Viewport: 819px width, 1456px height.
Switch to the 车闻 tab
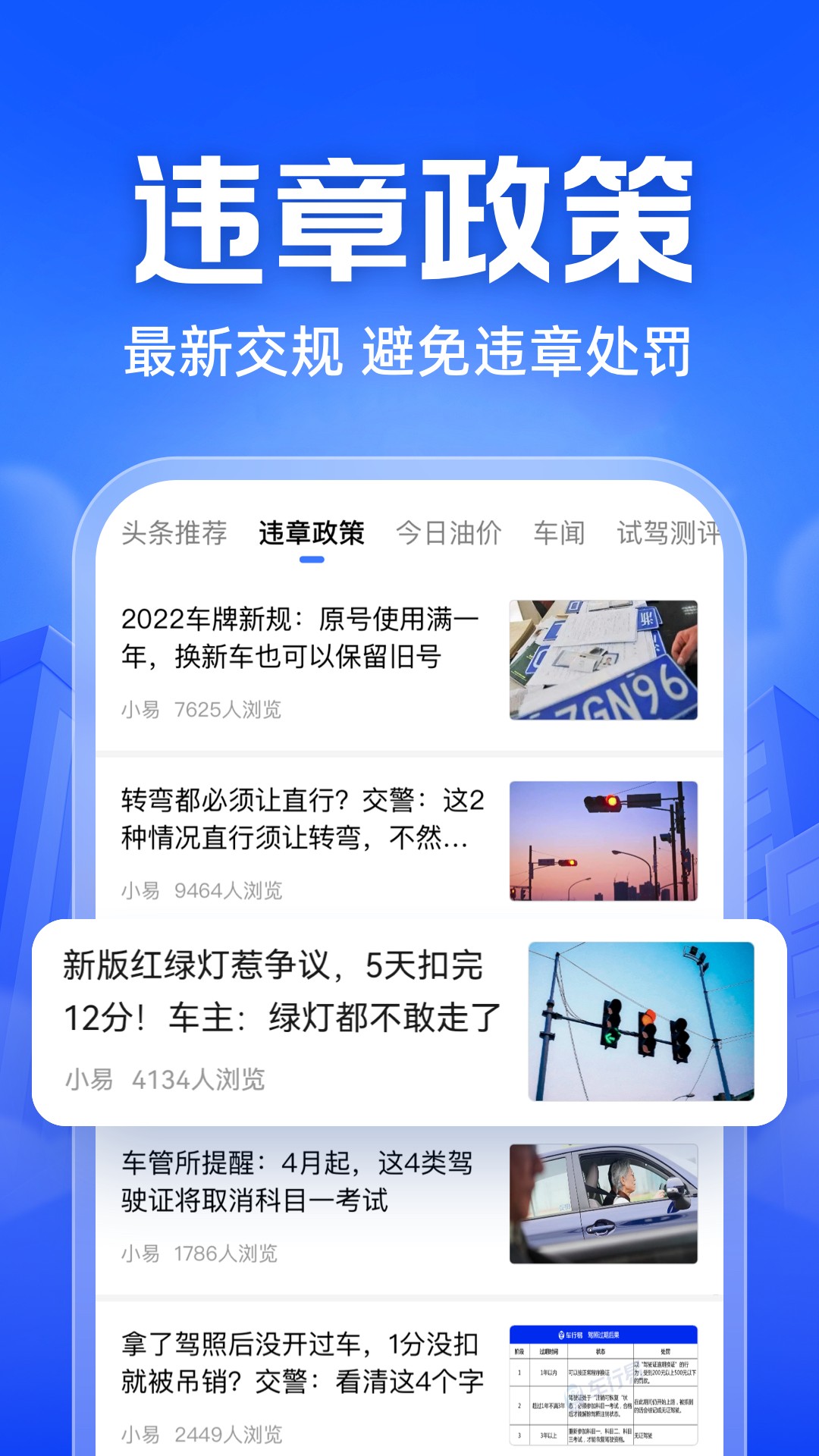(x=559, y=533)
